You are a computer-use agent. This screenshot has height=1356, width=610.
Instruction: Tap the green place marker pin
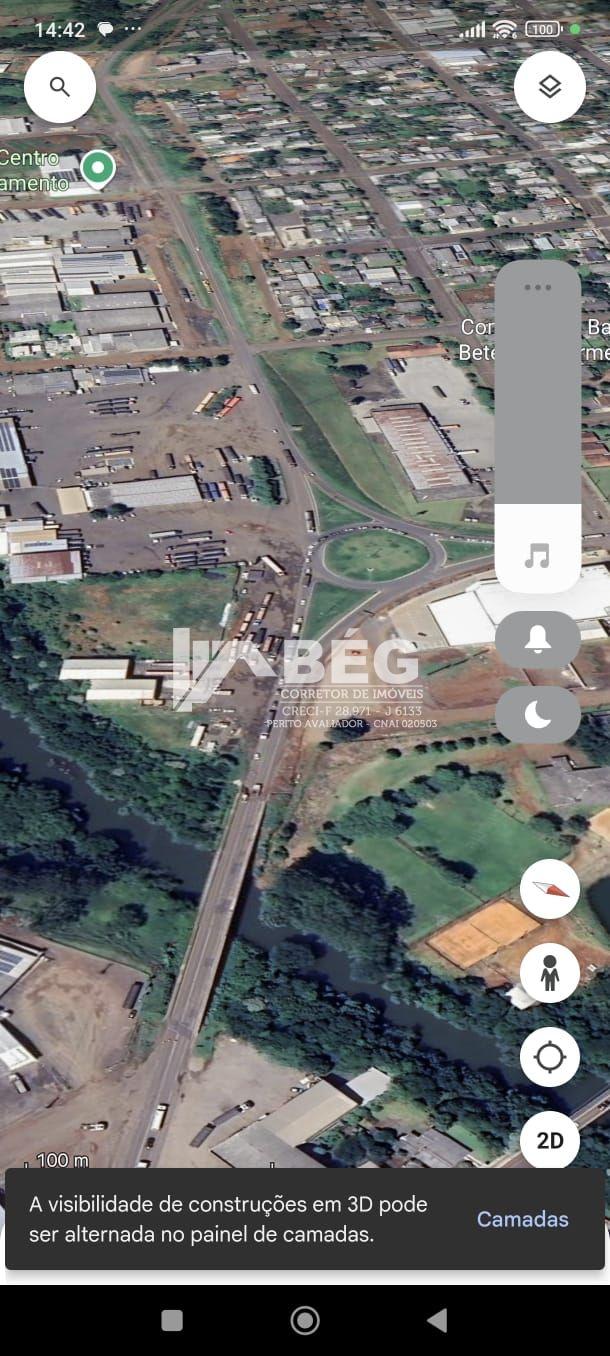(x=97, y=168)
